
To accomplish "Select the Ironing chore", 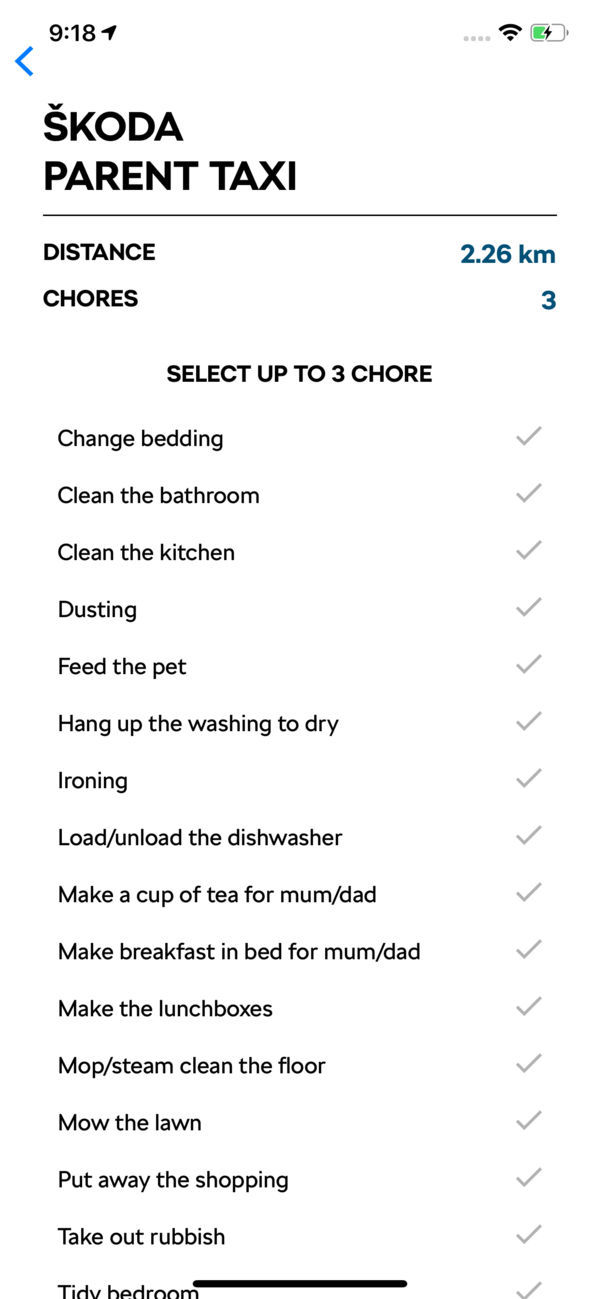I will [300, 780].
